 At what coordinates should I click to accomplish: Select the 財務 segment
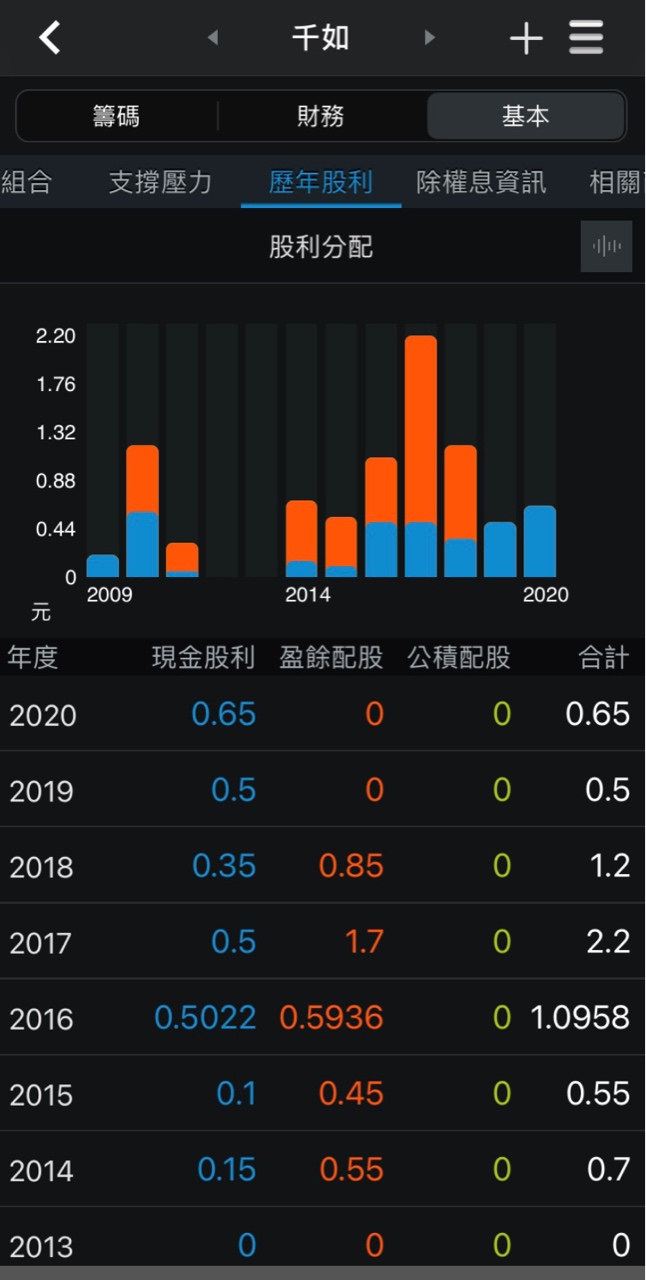click(x=321, y=116)
